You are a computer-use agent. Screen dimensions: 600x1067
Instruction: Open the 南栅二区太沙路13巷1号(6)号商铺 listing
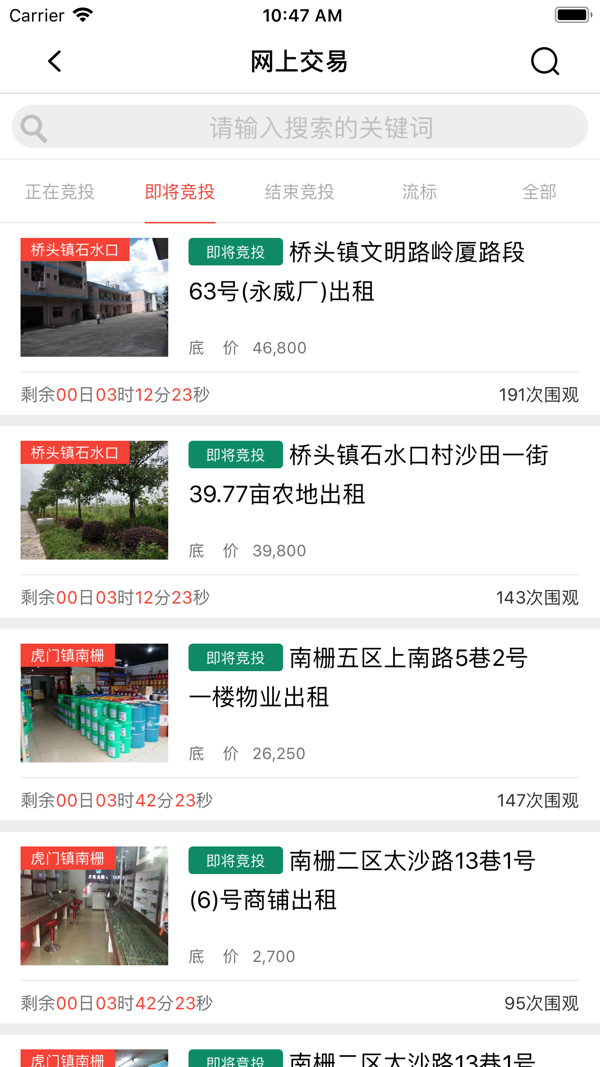[300, 928]
